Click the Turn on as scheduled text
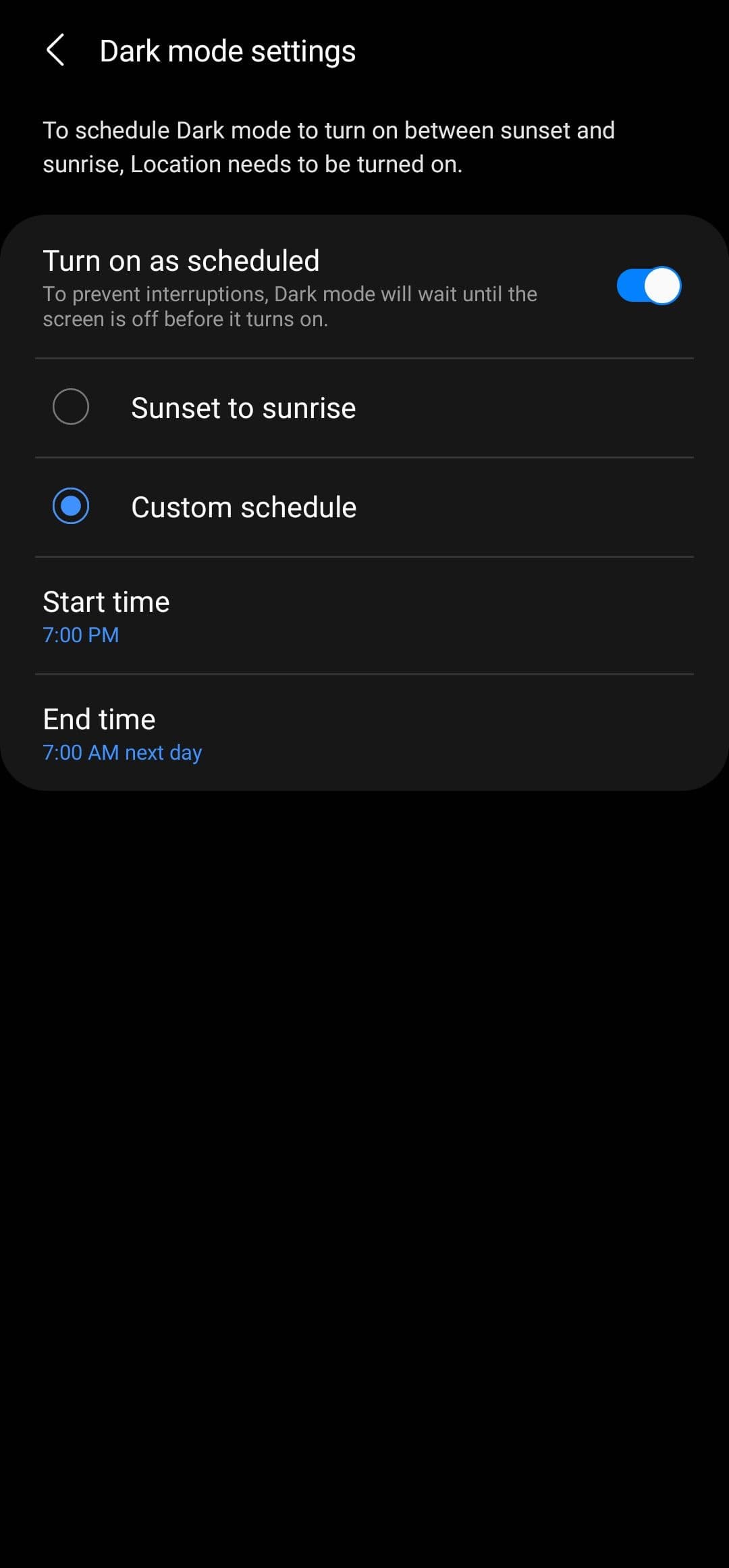 (x=181, y=260)
